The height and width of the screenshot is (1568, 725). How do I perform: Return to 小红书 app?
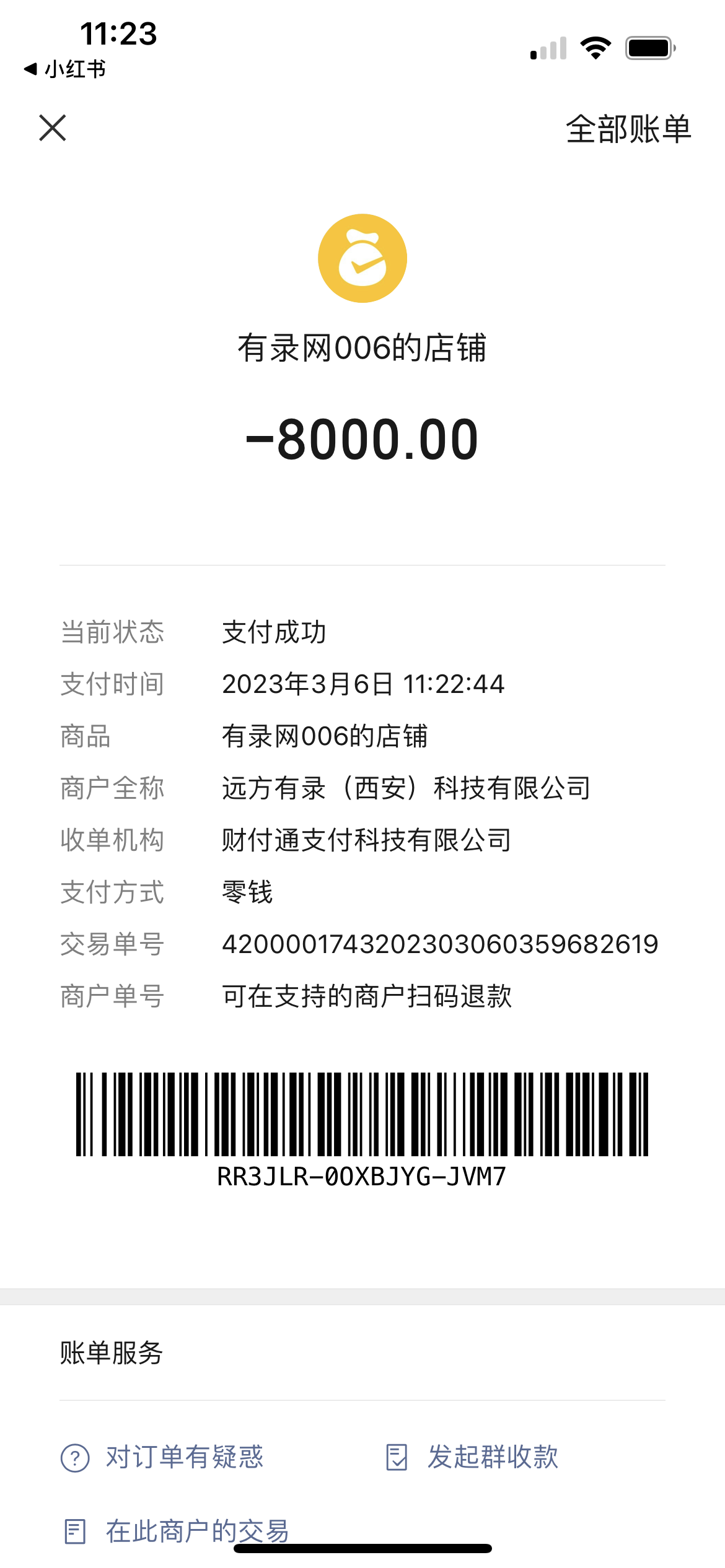click(x=65, y=69)
